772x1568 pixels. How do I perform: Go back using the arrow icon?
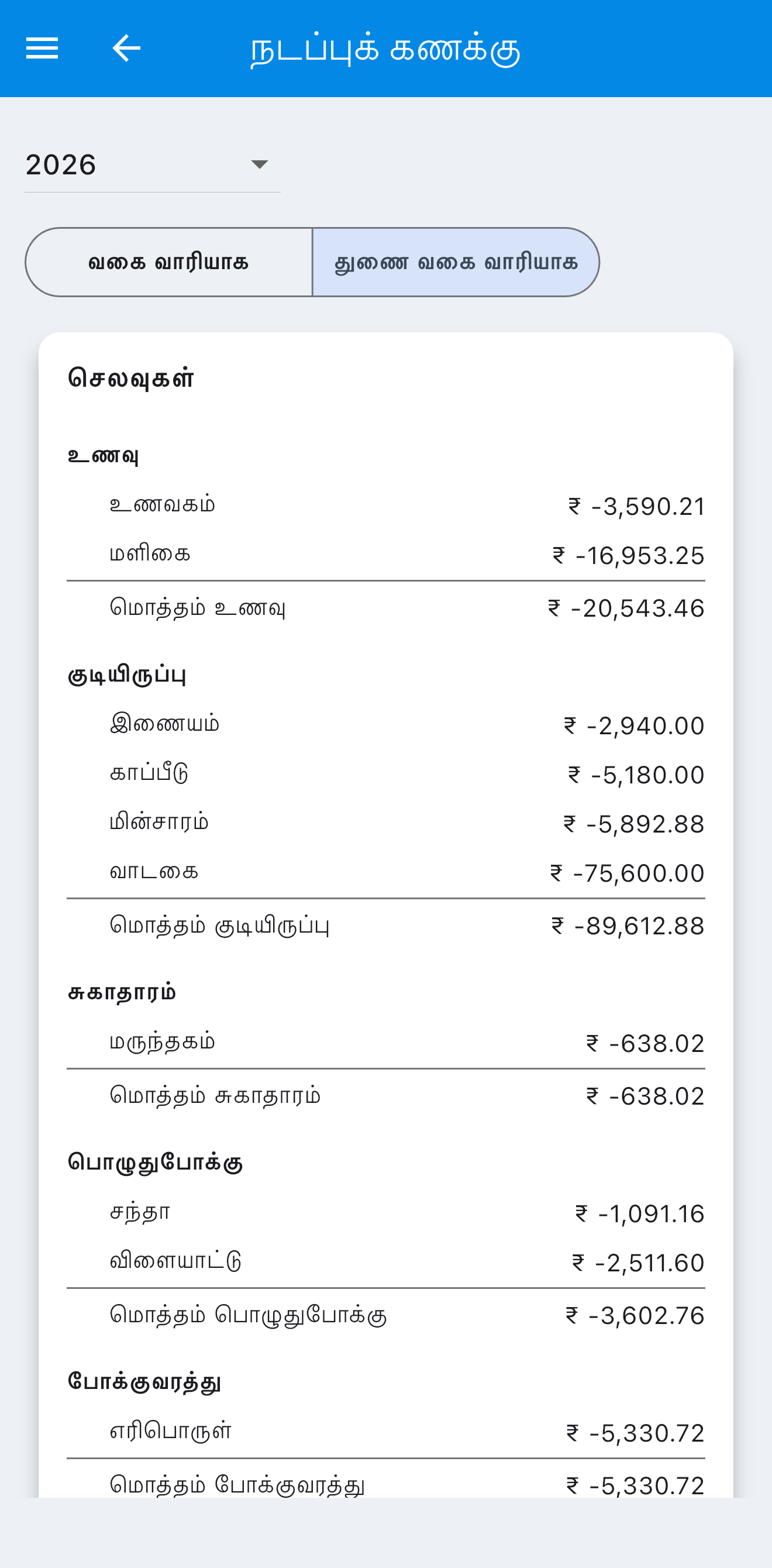tap(126, 48)
